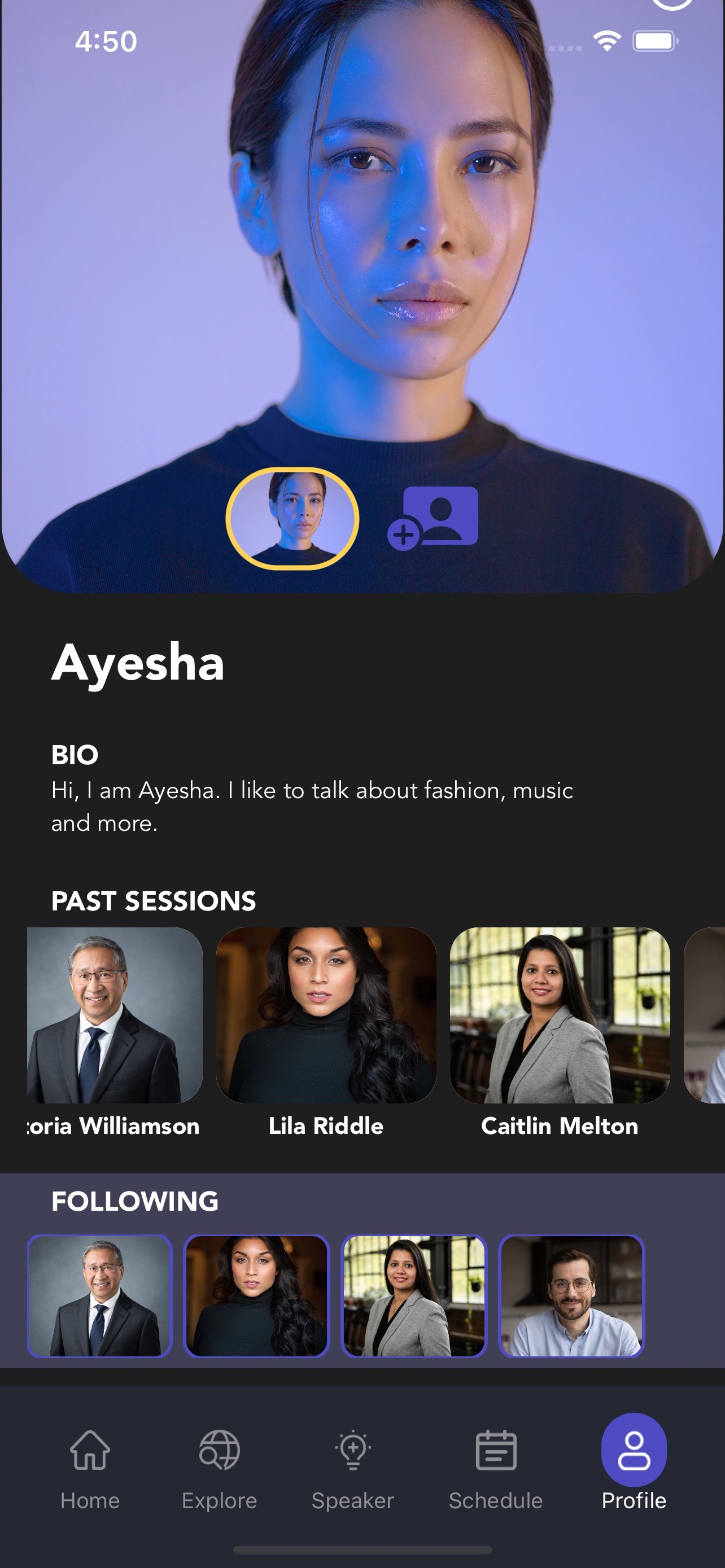This screenshot has height=1568, width=725.
Task: View the followed woman in black turtleneck
Action: click(x=256, y=1296)
